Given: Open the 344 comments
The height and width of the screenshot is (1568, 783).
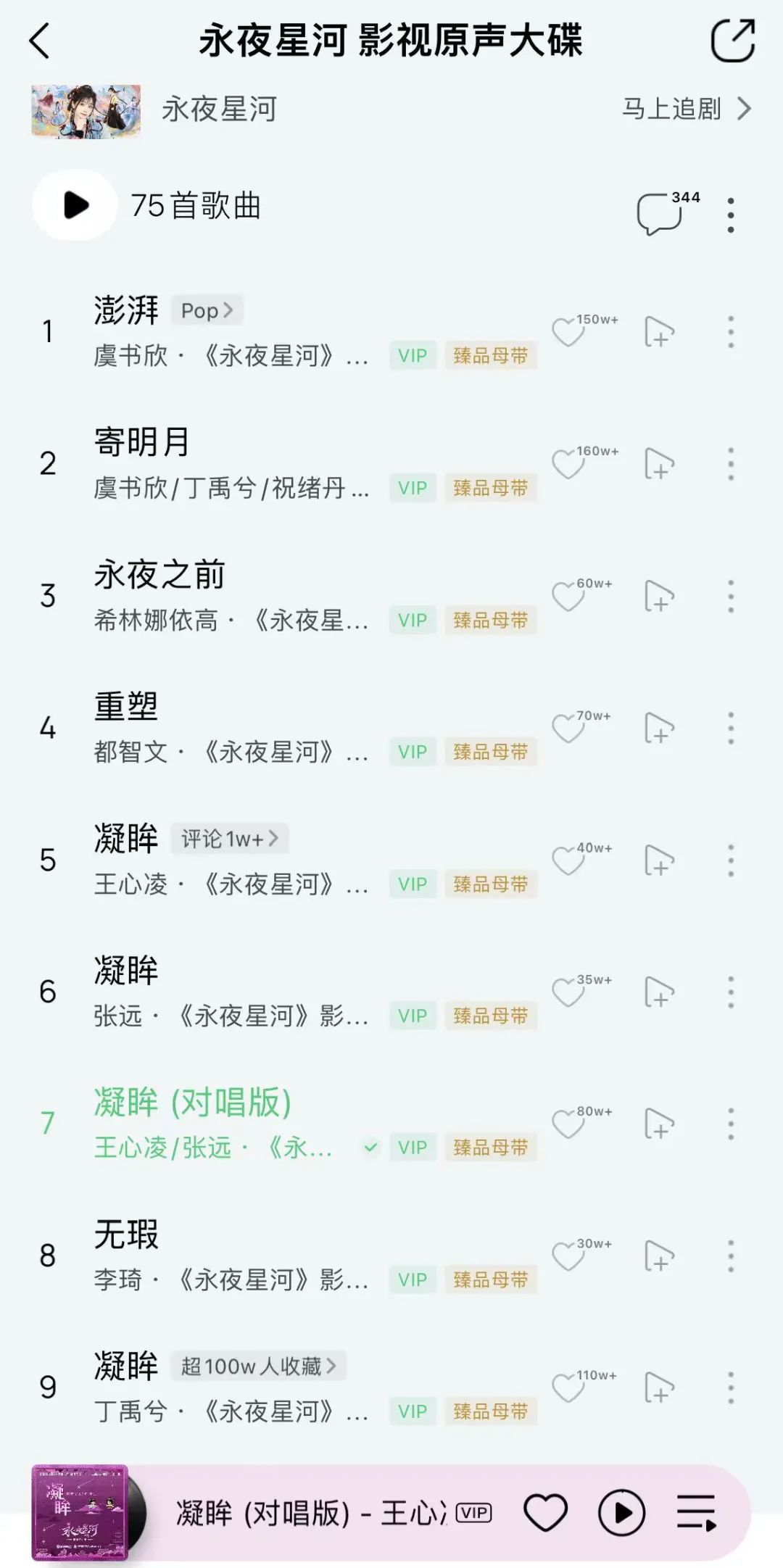Looking at the screenshot, I should click(x=660, y=212).
